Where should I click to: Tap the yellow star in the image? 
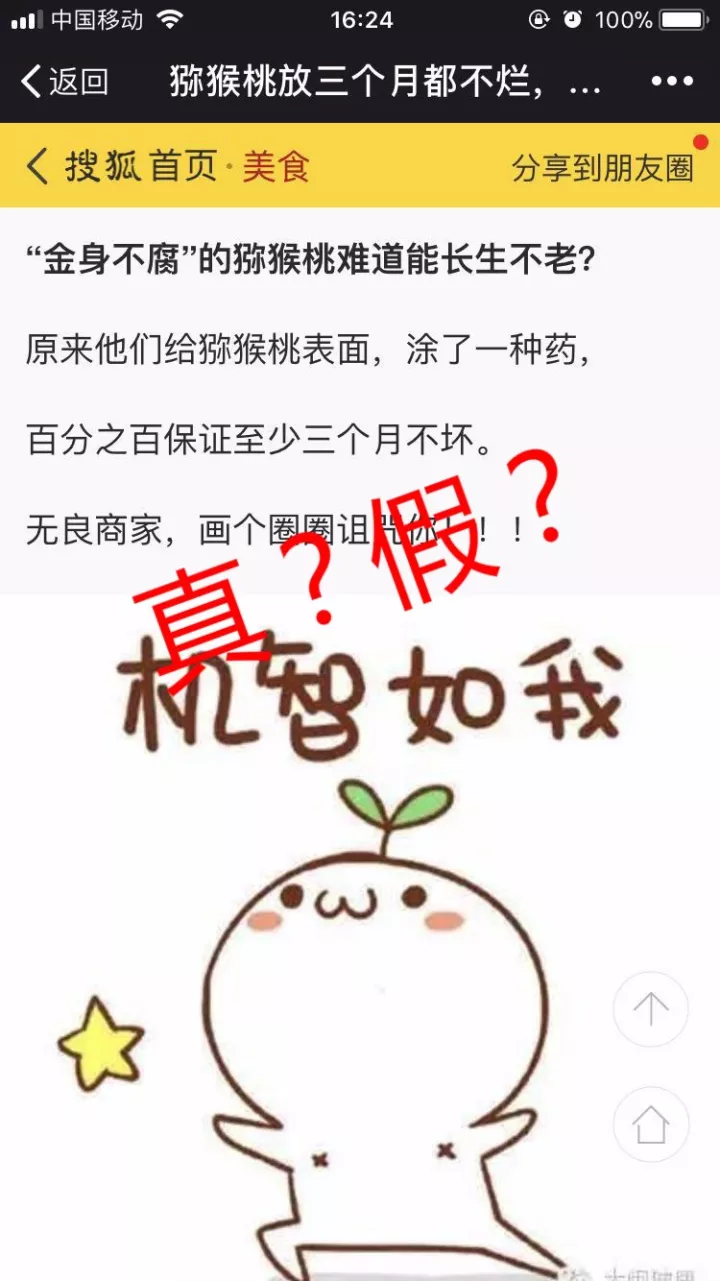tap(98, 1041)
